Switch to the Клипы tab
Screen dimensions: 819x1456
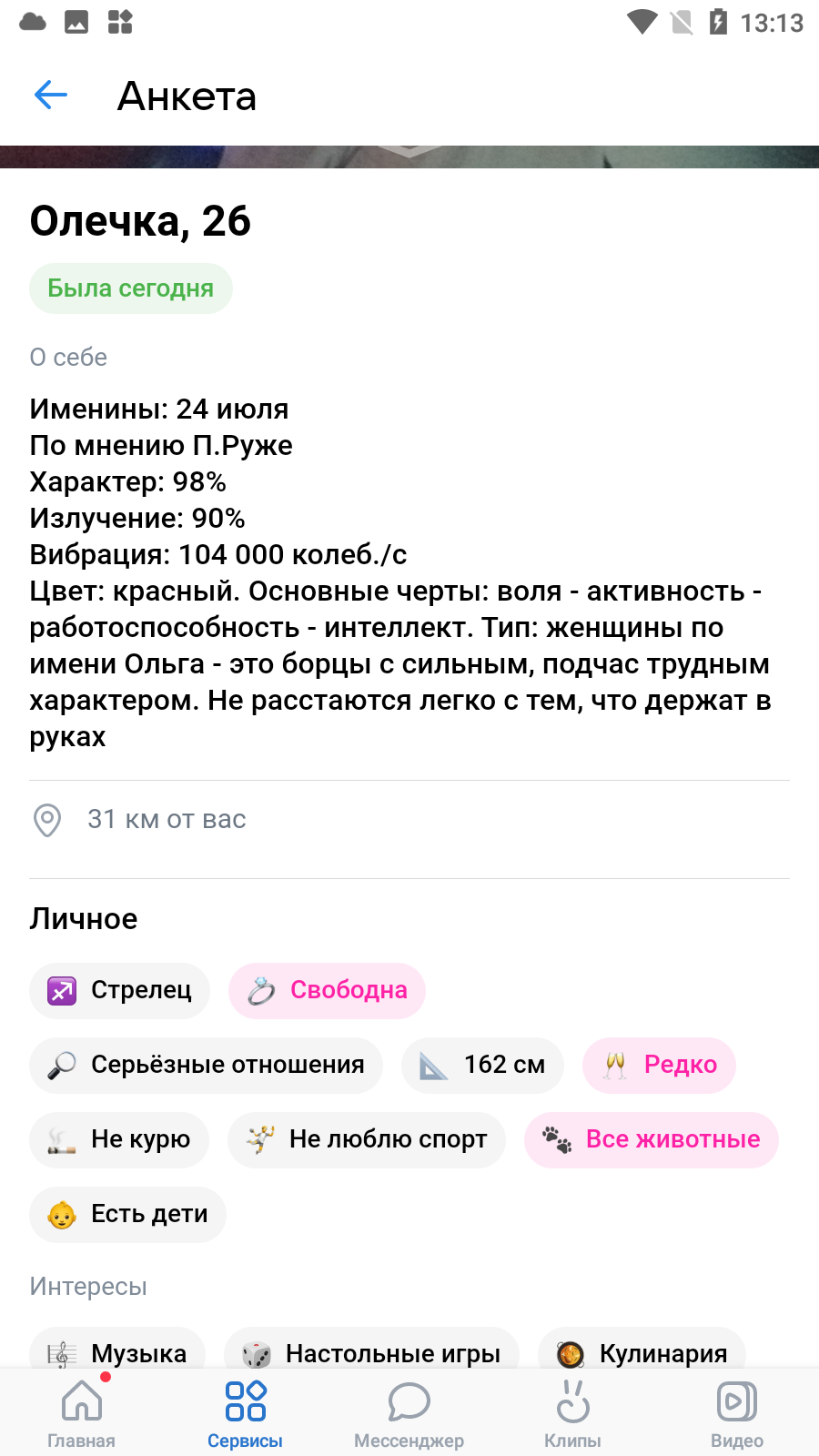(x=573, y=1412)
